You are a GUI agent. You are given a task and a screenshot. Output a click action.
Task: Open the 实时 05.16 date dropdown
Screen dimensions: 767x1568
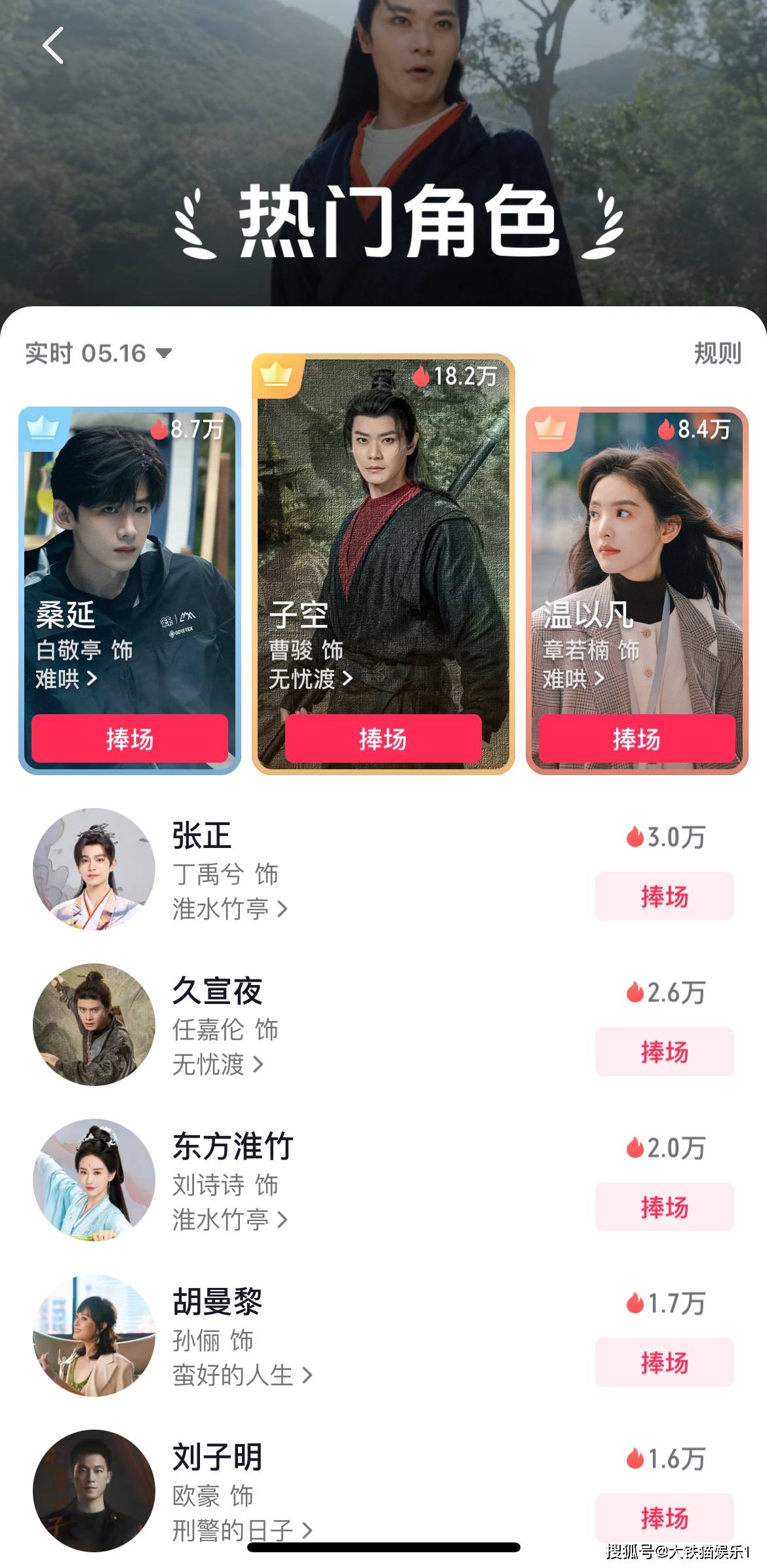point(98,353)
